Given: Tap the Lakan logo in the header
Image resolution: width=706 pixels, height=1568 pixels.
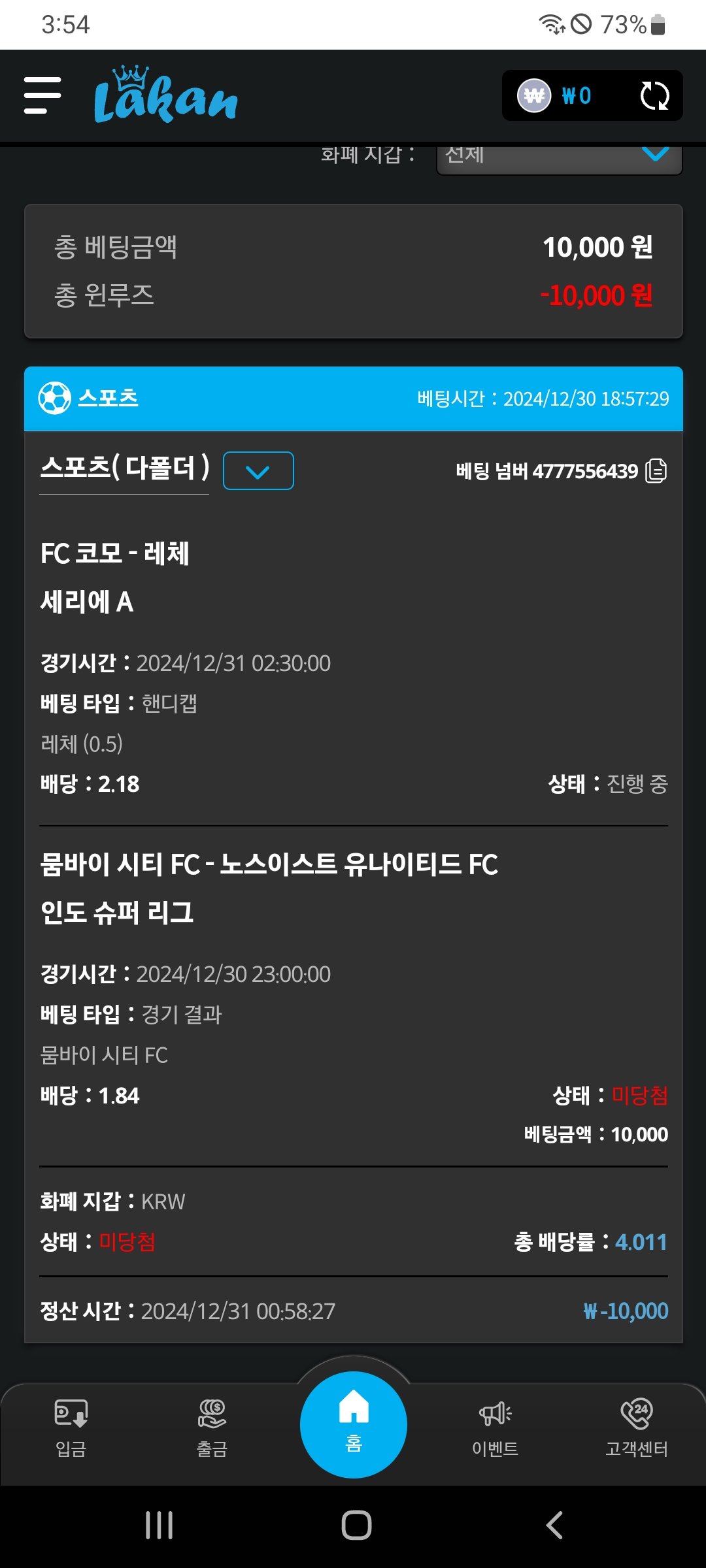Looking at the screenshot, I should [x=166, y=96].
